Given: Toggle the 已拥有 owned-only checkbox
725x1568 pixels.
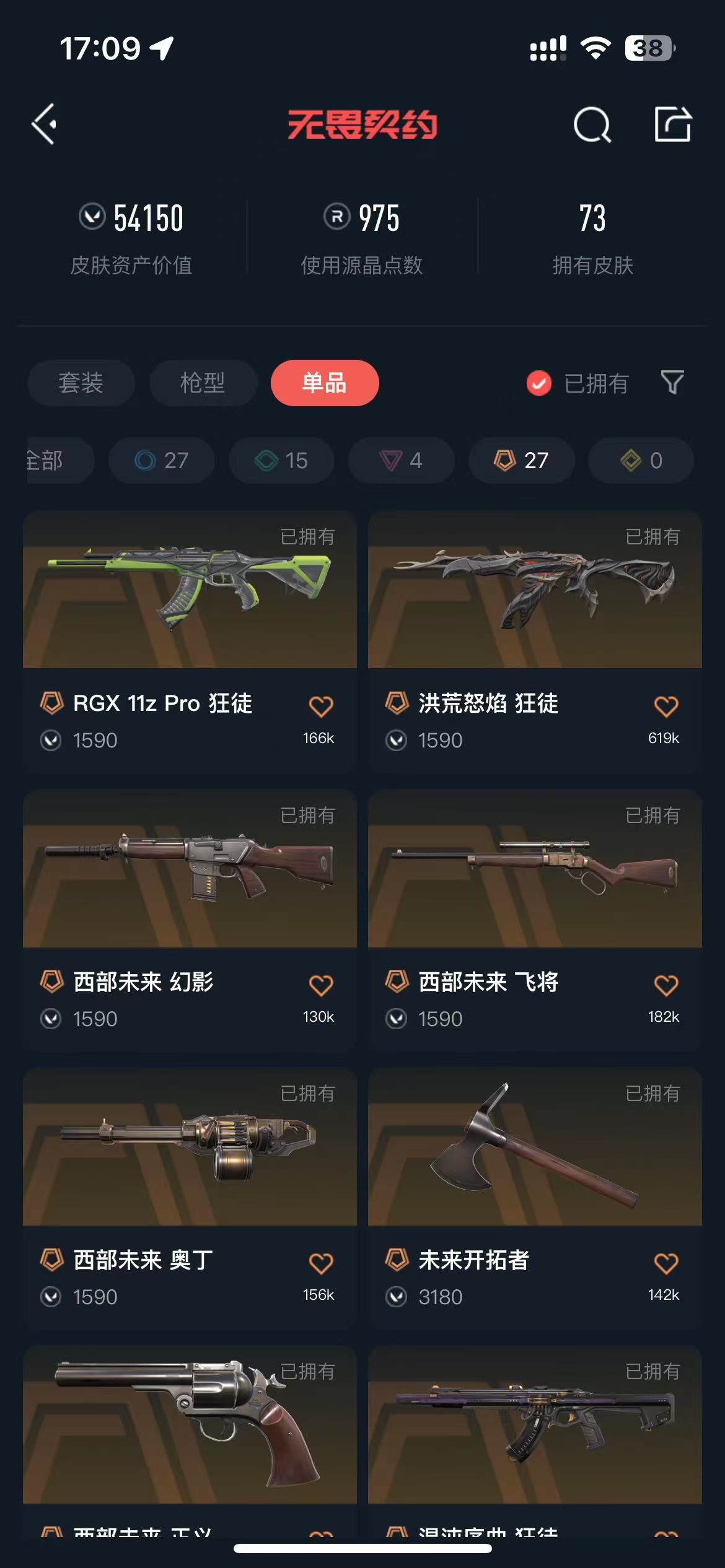Looking at the screenshot, I should point(539,383).
